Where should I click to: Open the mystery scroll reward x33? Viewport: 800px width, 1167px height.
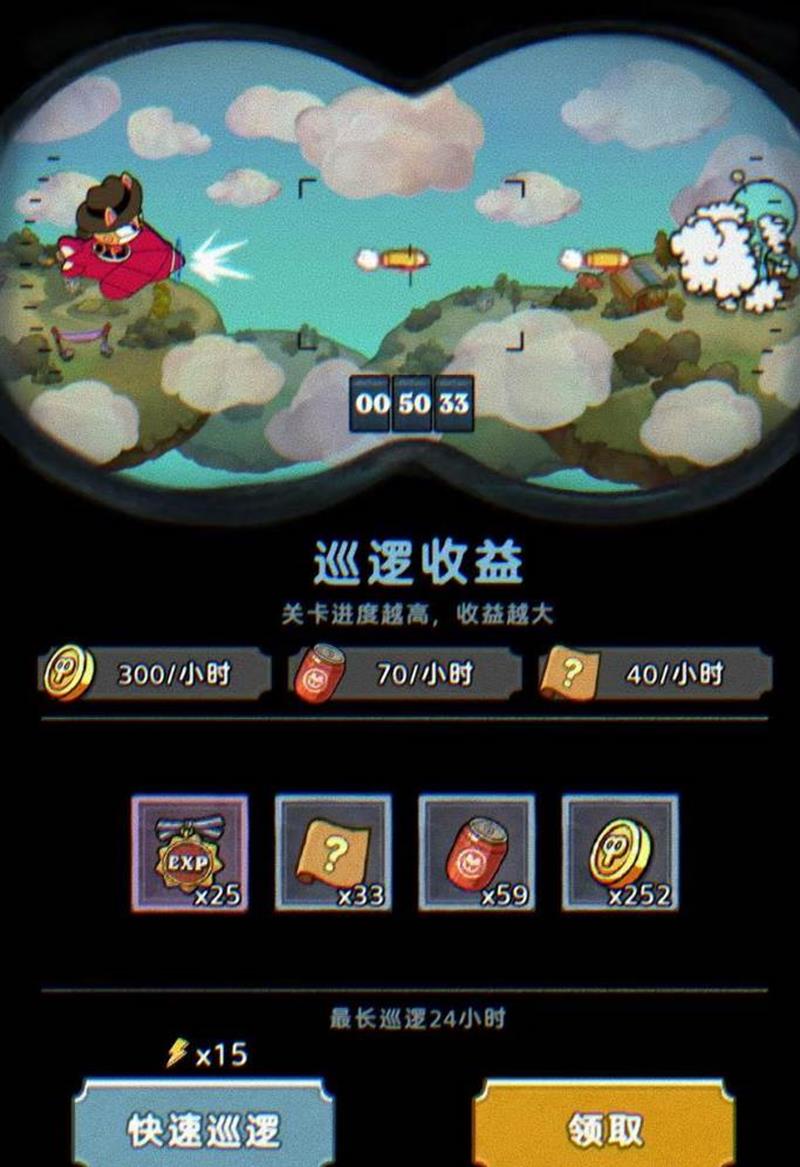tap(333, 853)
